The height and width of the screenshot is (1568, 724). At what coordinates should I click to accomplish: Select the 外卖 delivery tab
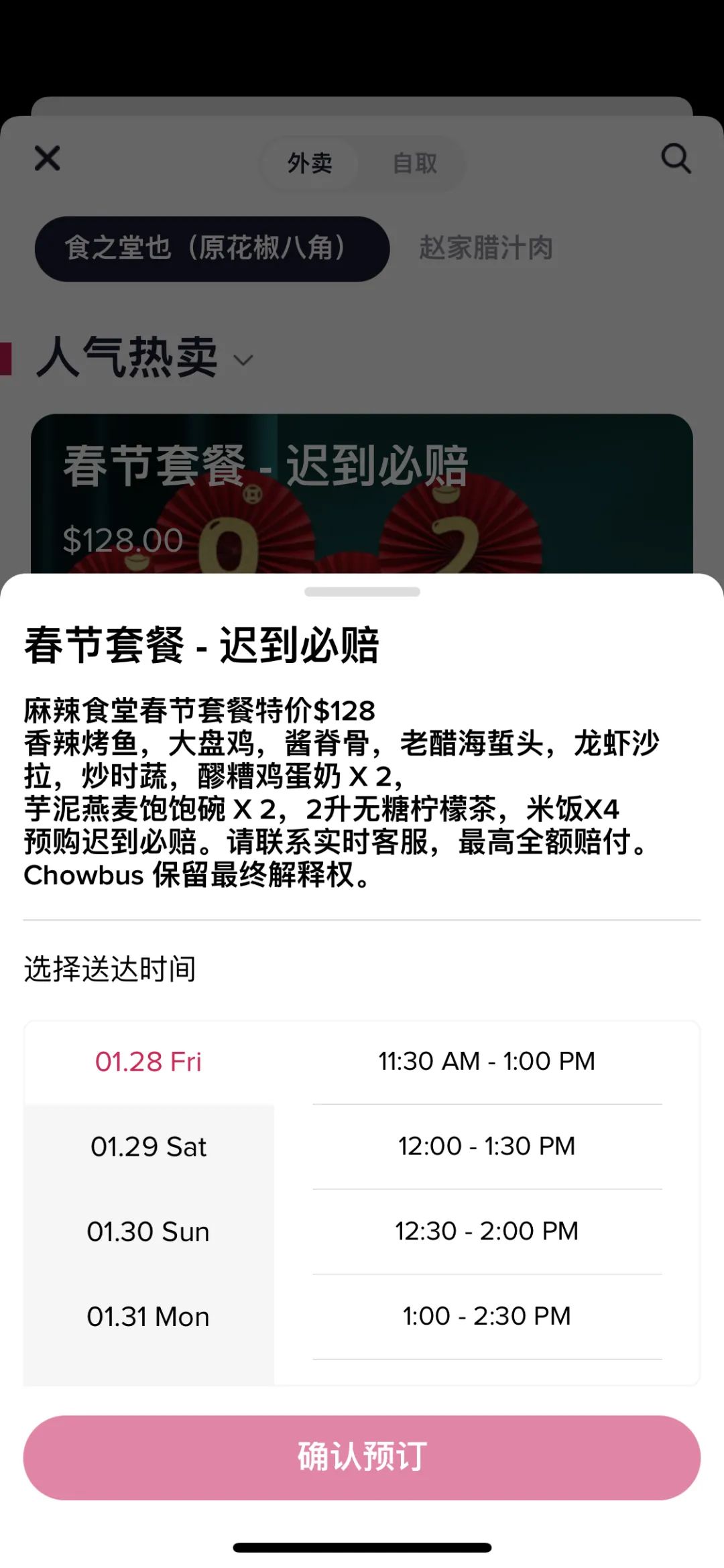310,163
